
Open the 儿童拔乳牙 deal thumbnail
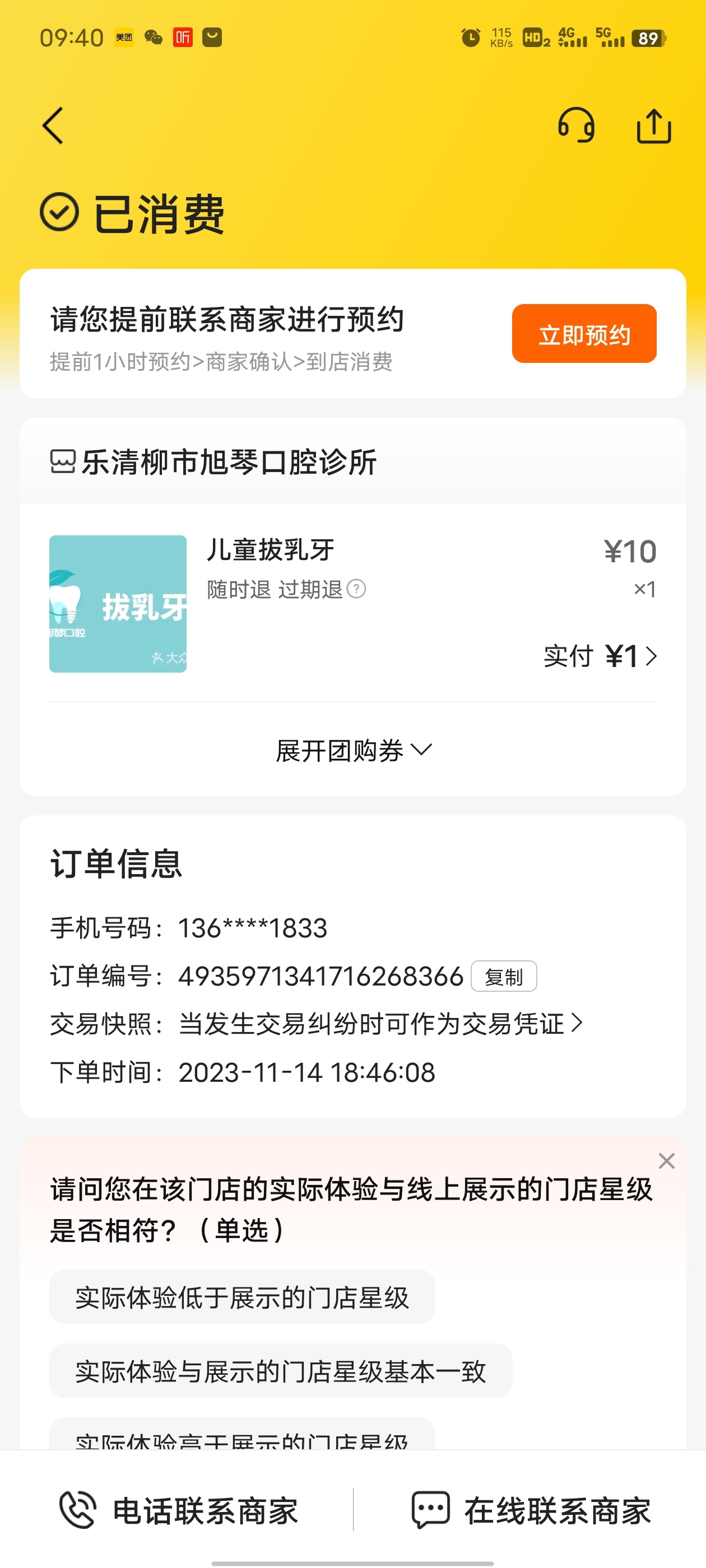(x=118, y=604)
